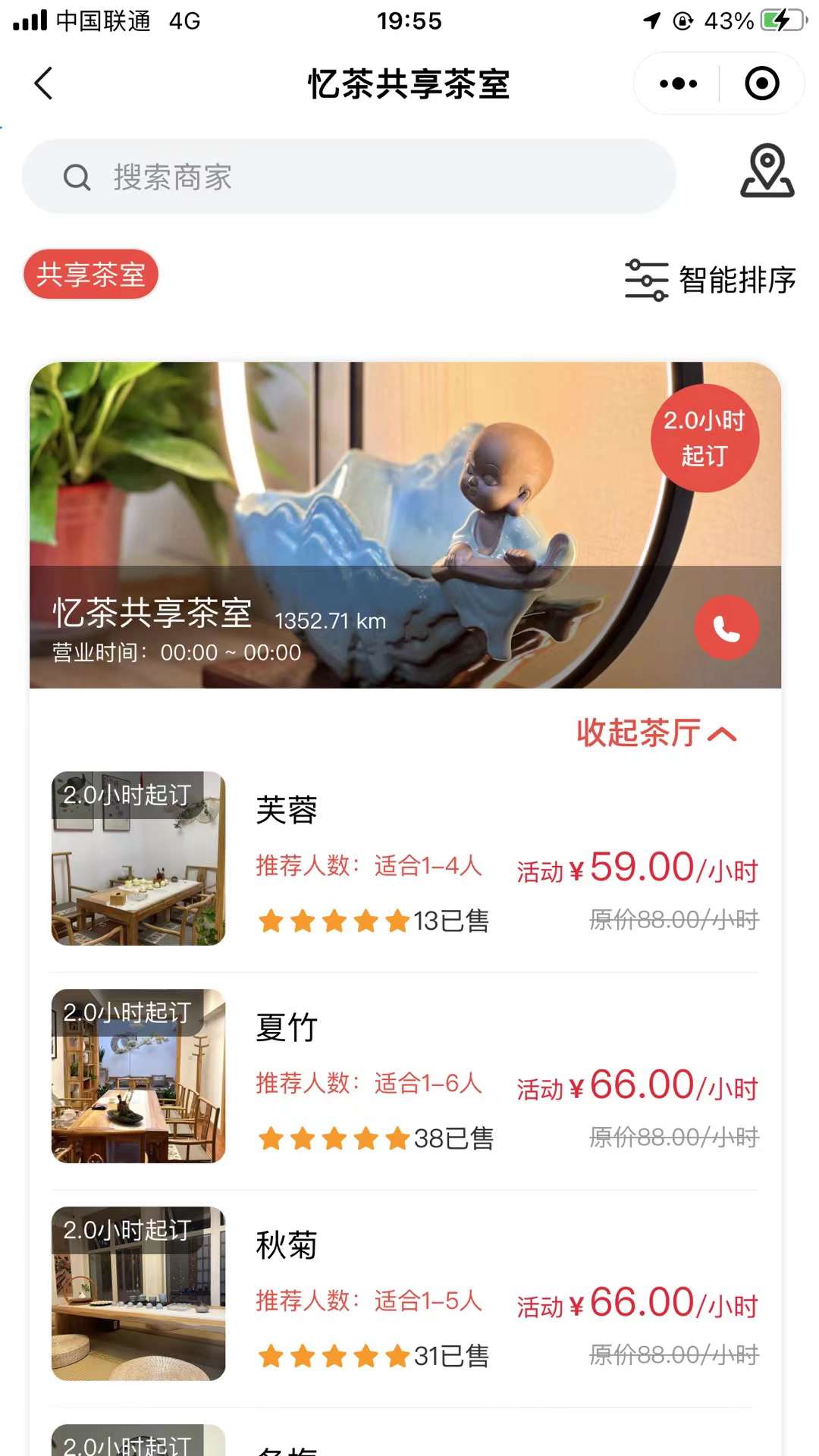Open the 夏竹 tea room listing
The height and width of the screenshot is (1456, 819).
click(405, 1076)
